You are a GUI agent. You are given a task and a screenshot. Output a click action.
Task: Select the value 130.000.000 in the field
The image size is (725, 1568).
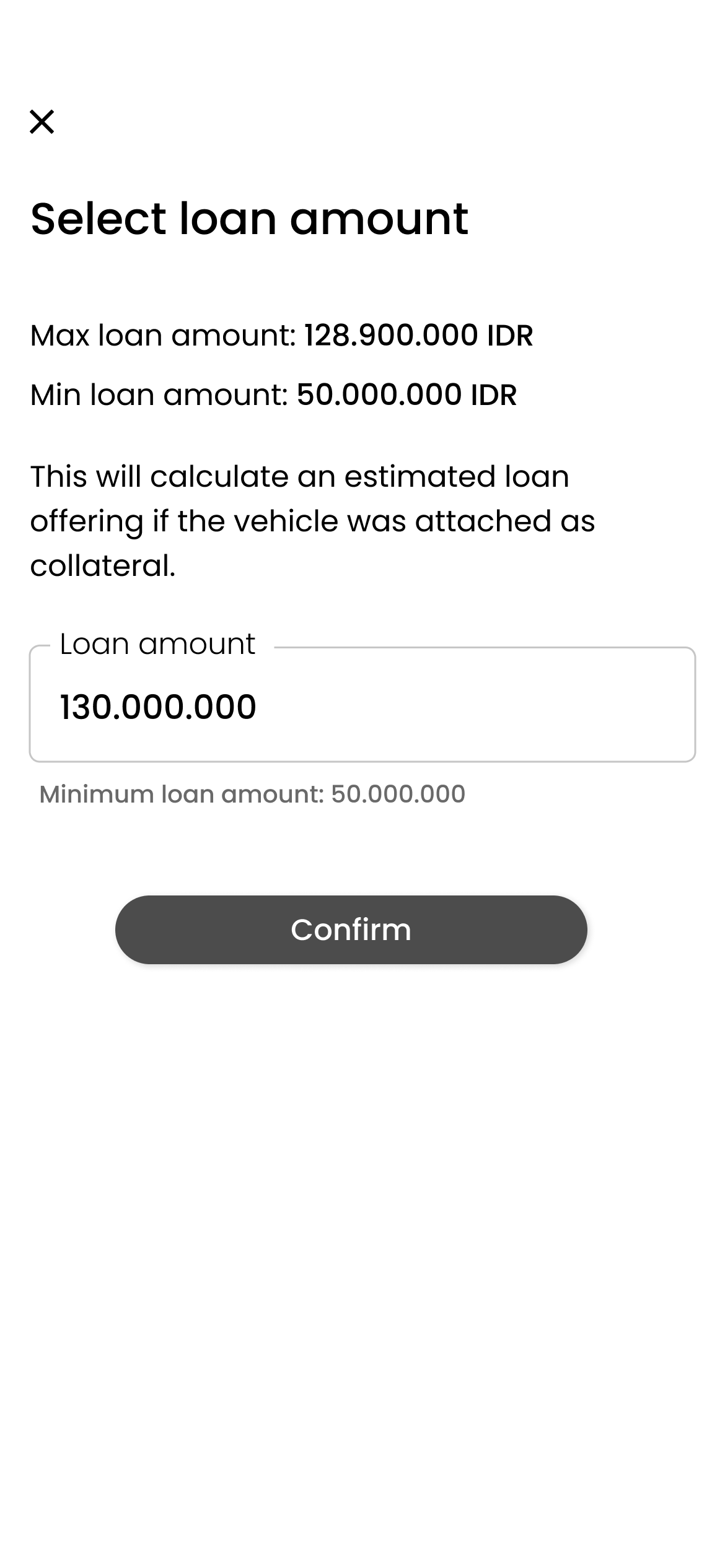point(158,706)
